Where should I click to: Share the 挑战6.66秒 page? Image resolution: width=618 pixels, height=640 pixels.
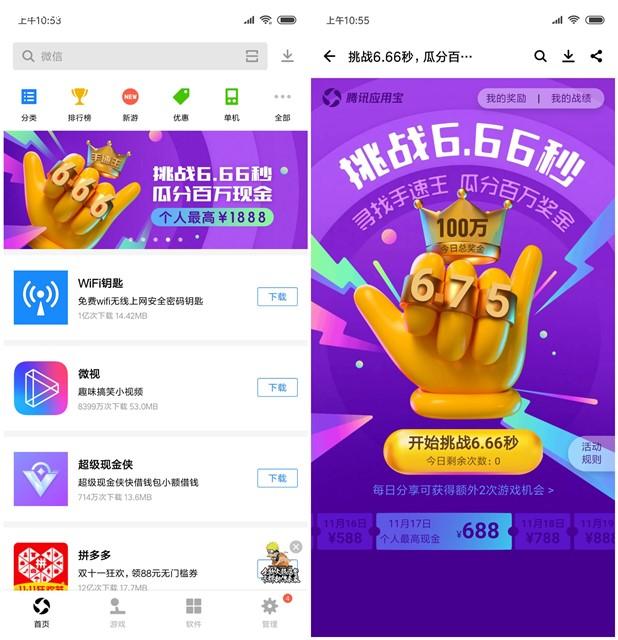point(597,57)
